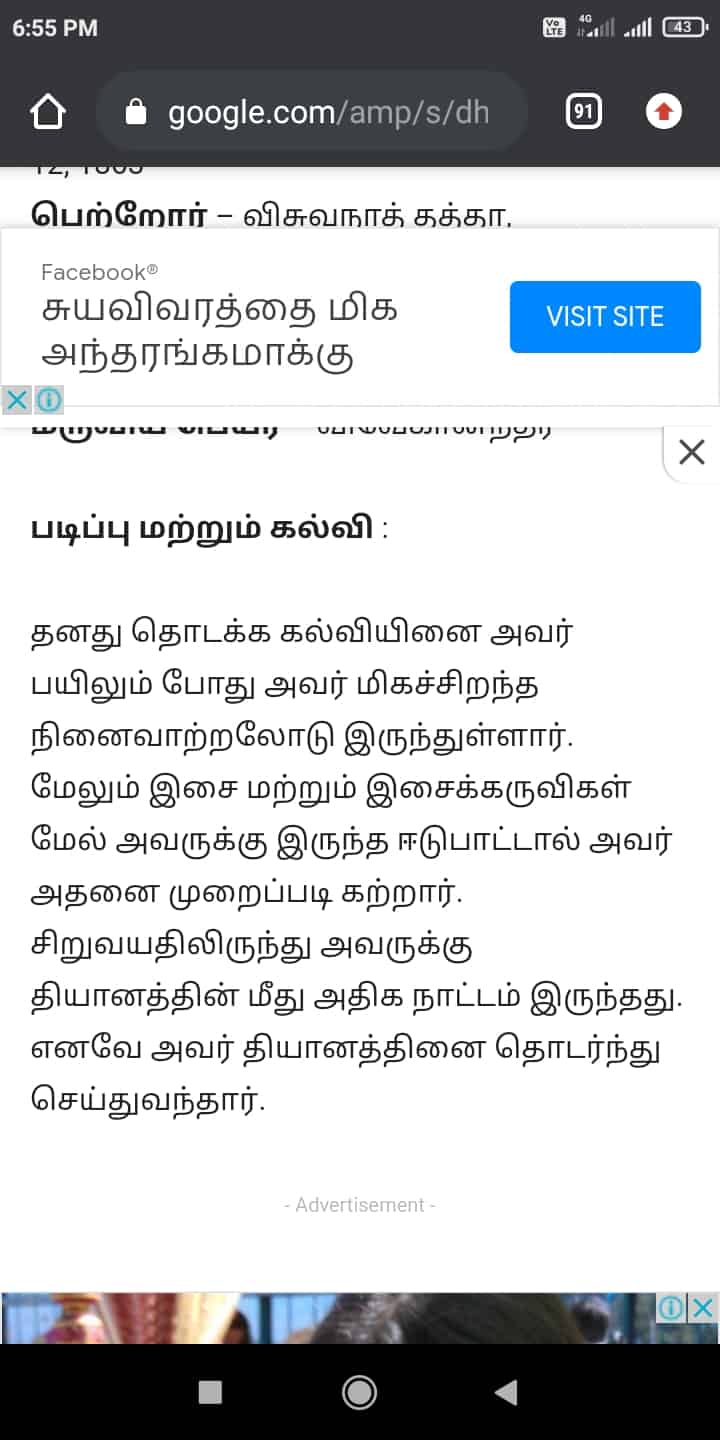Open ad info icon on Facebook banner
Image resolution: width=720 pixels, height=1440 pixels.
coord(48,401)
